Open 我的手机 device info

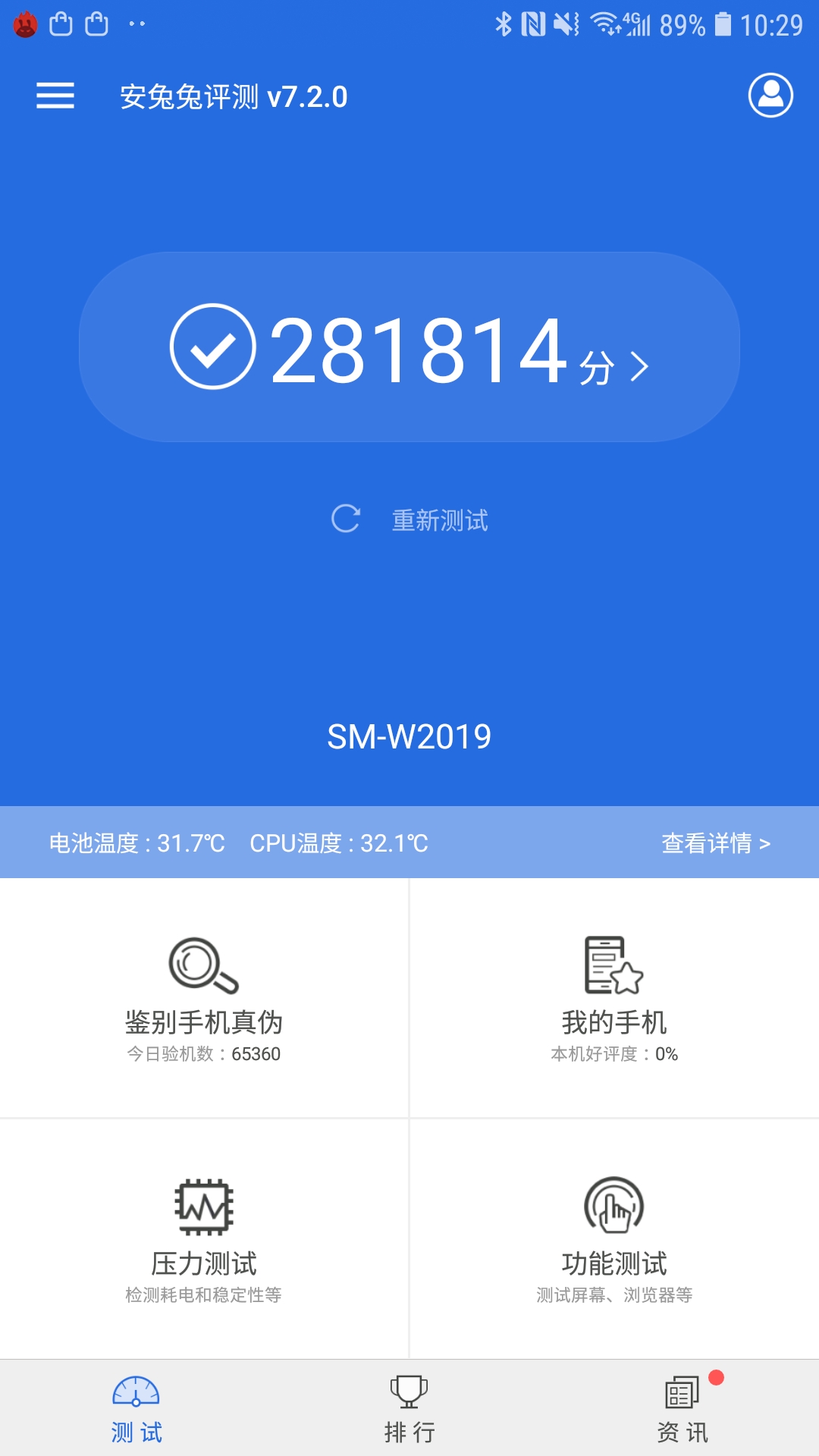click(613, 998)
